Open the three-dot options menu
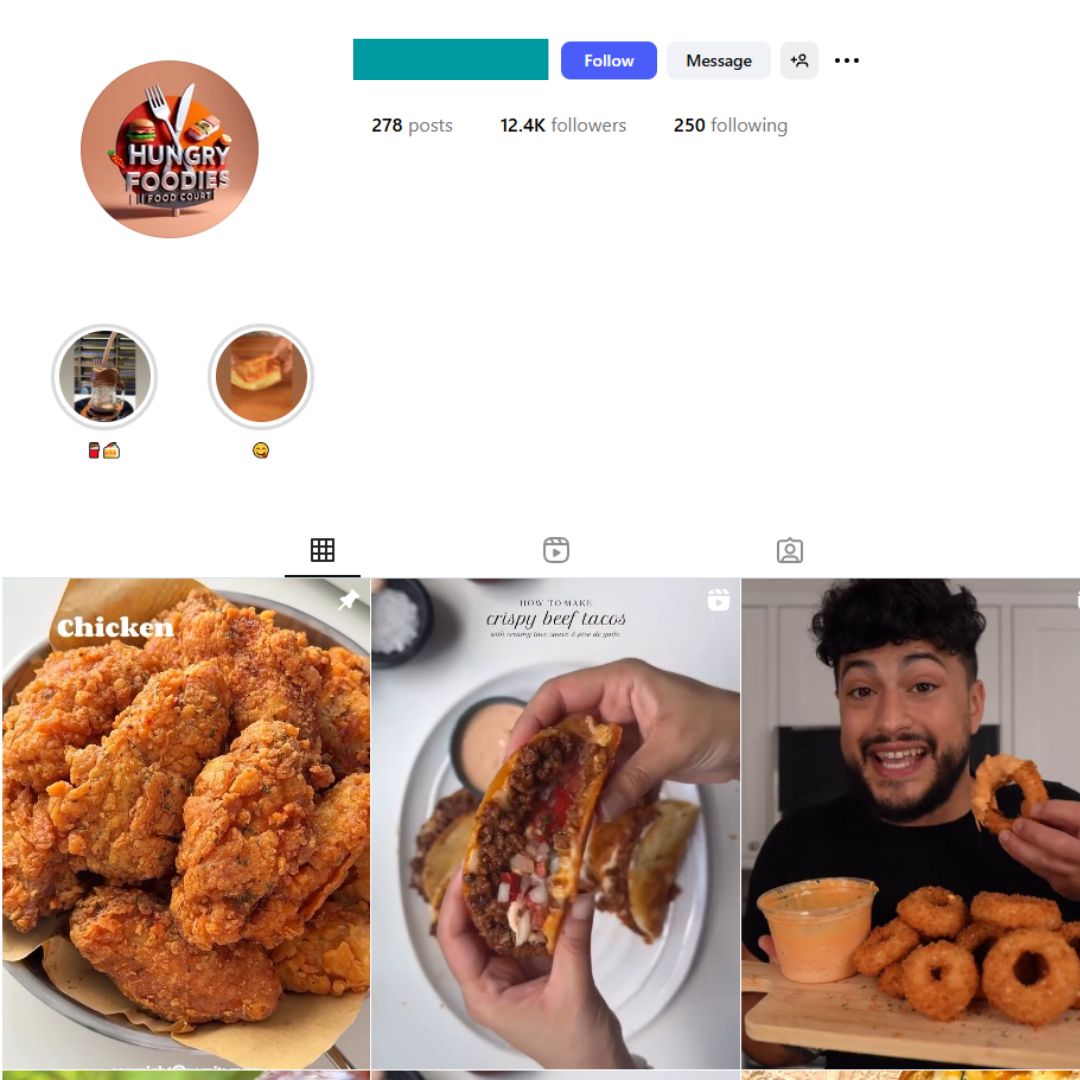 coord(846,61)
